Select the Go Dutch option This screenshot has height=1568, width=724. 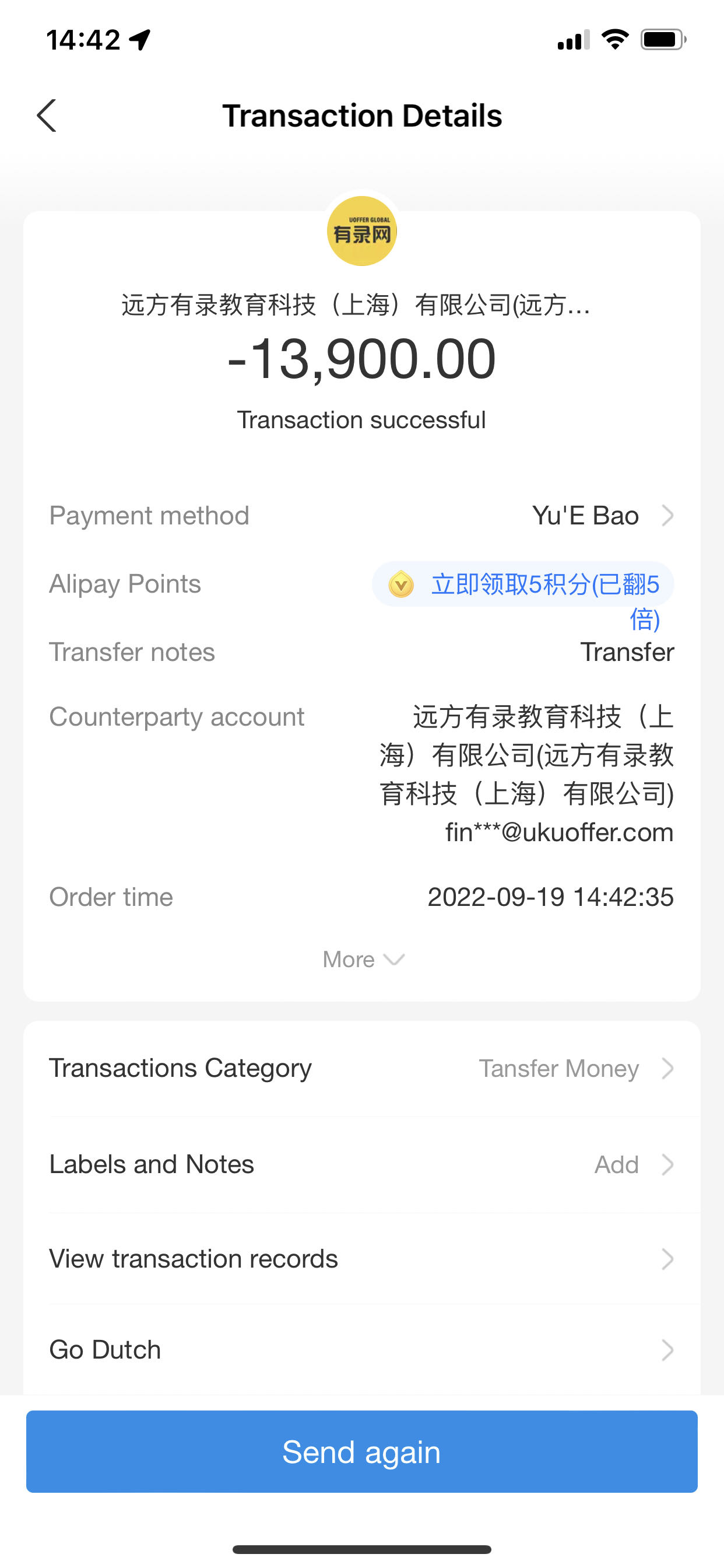pyautogui.click(x=361, y=1349)
